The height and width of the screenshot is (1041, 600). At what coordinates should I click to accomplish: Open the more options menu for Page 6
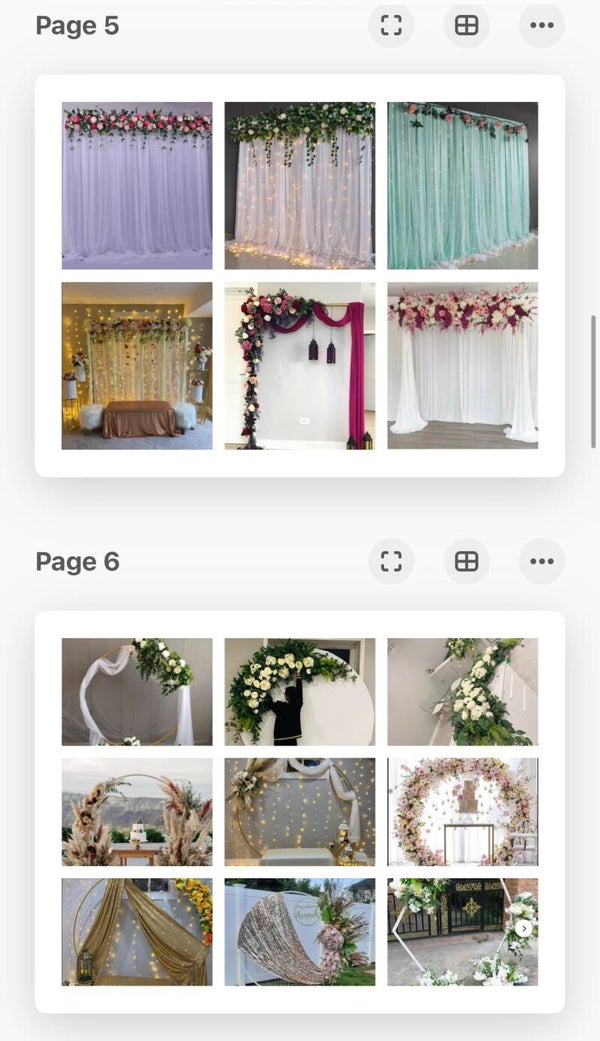(x=542, y=562)
